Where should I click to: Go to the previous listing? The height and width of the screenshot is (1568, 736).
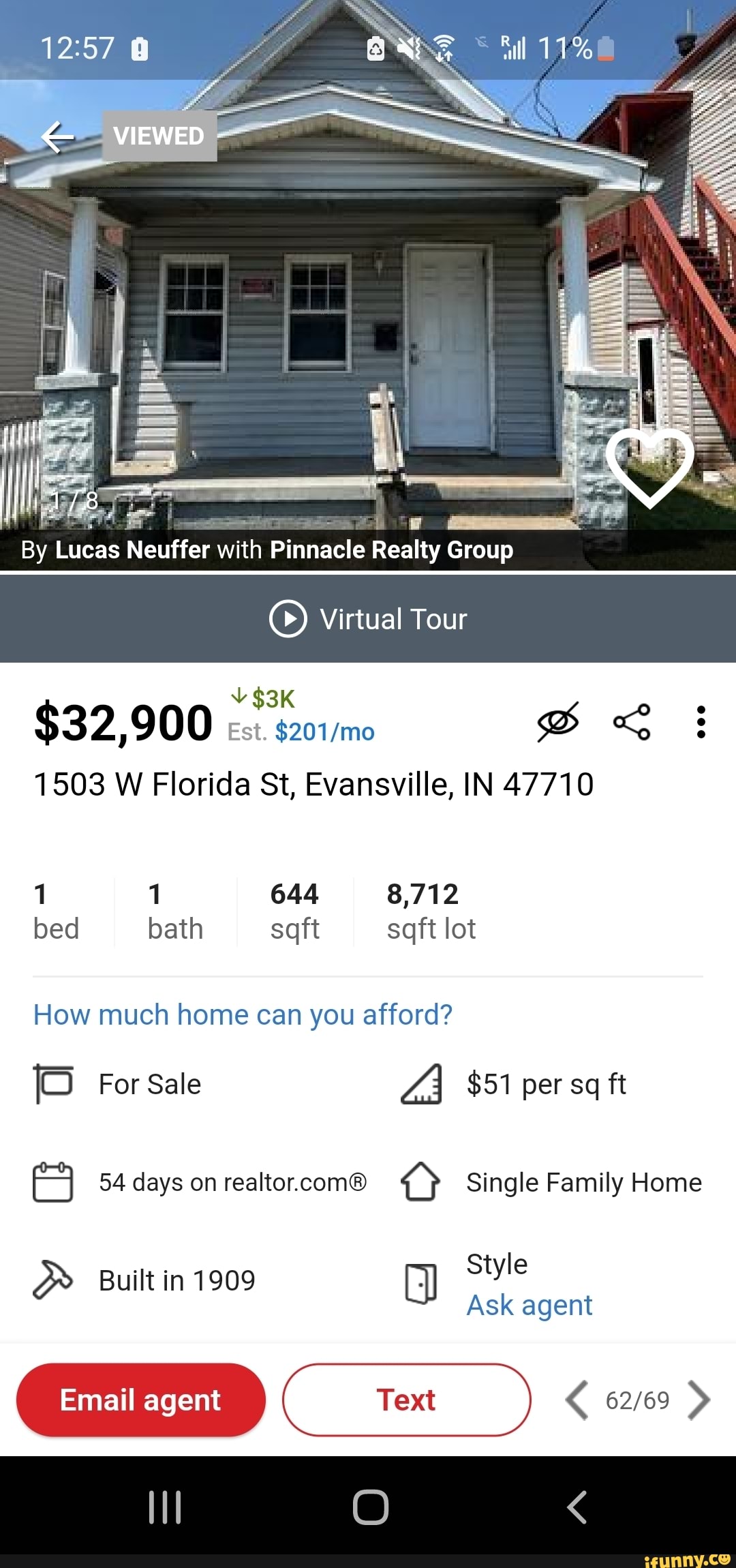[577, 1400]
